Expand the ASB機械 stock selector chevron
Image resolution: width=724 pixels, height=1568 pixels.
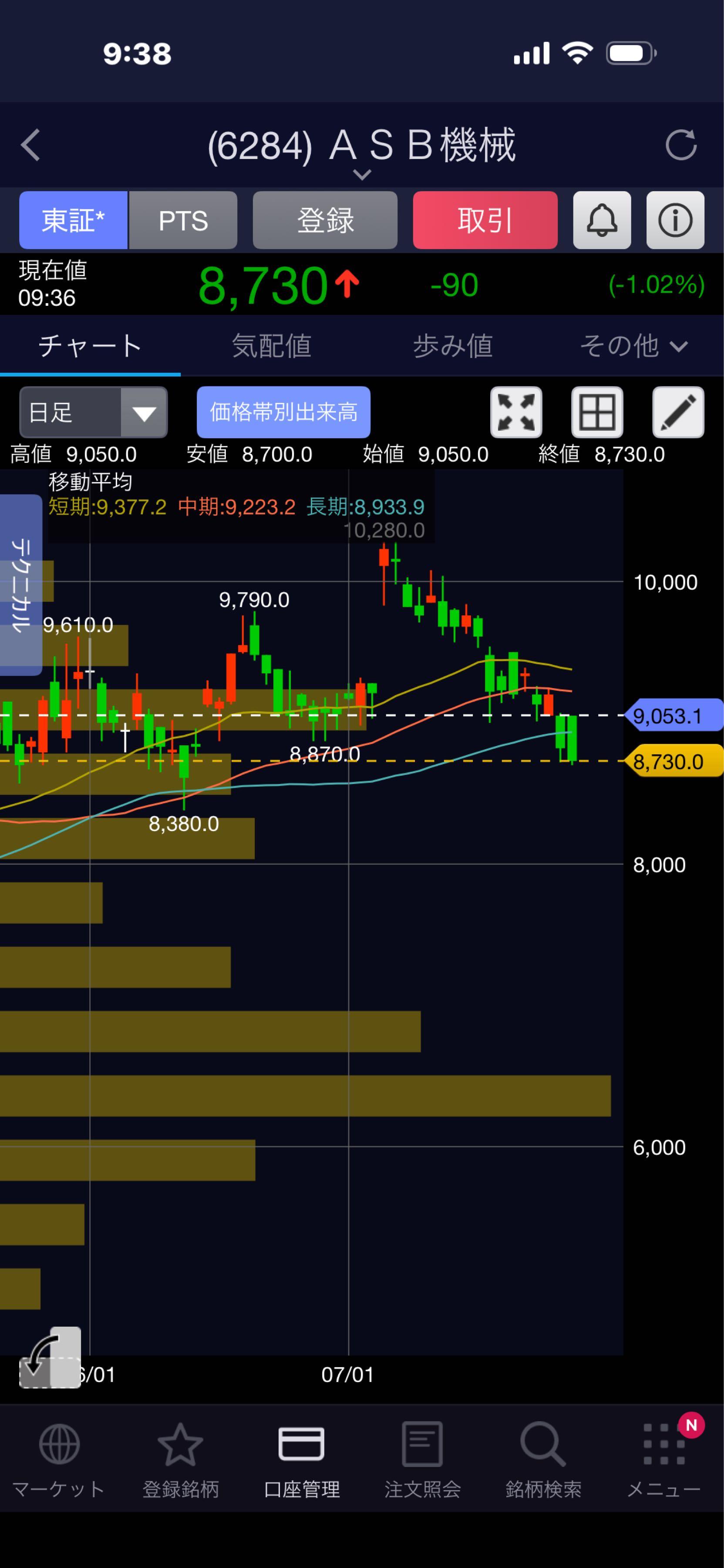tap(362, 175)
